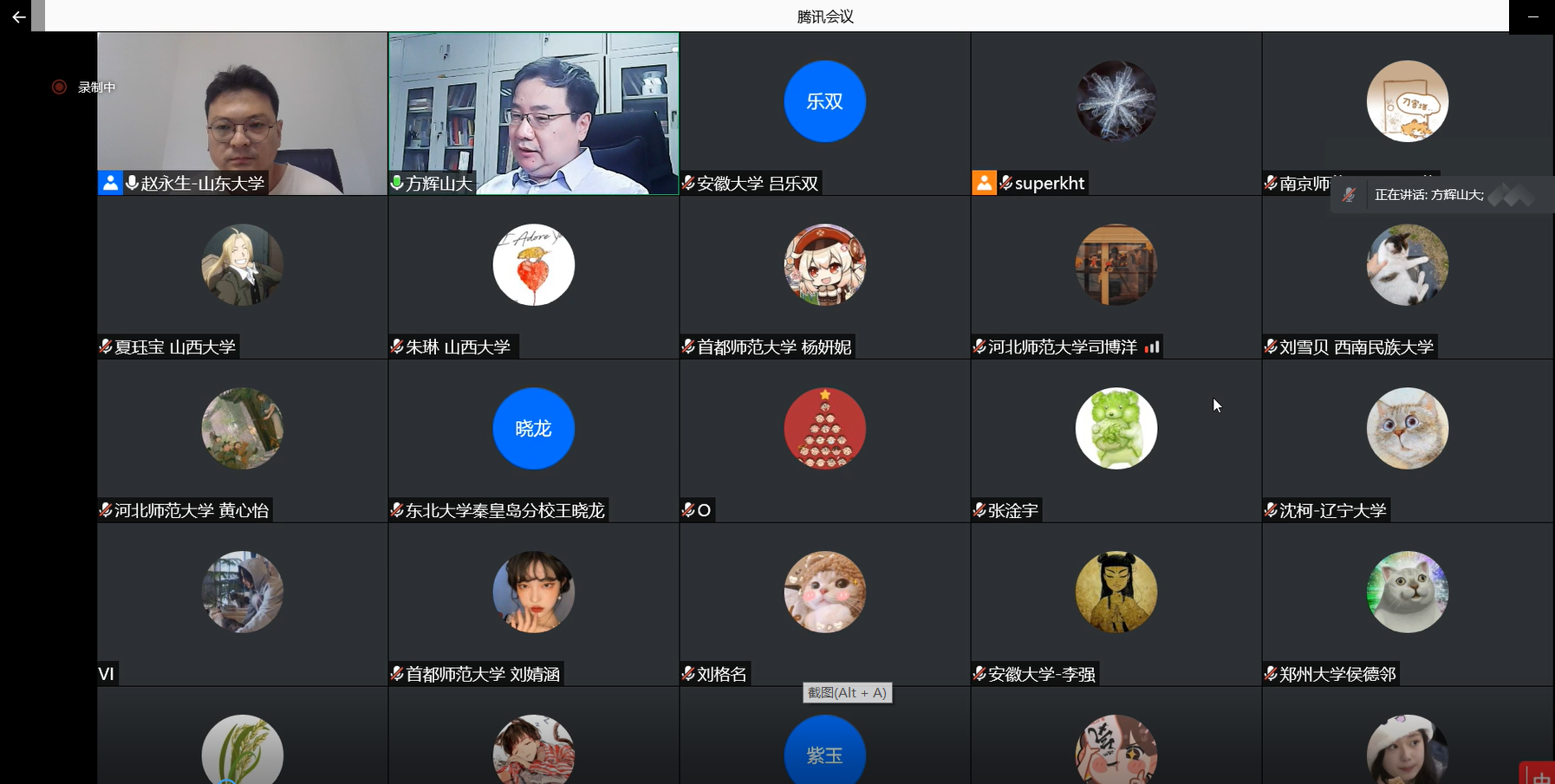The height and width of the screenshot is (784, 1555).
Task: Minimize the Tencent Meeting window
Action: (x=1532, y=16)
